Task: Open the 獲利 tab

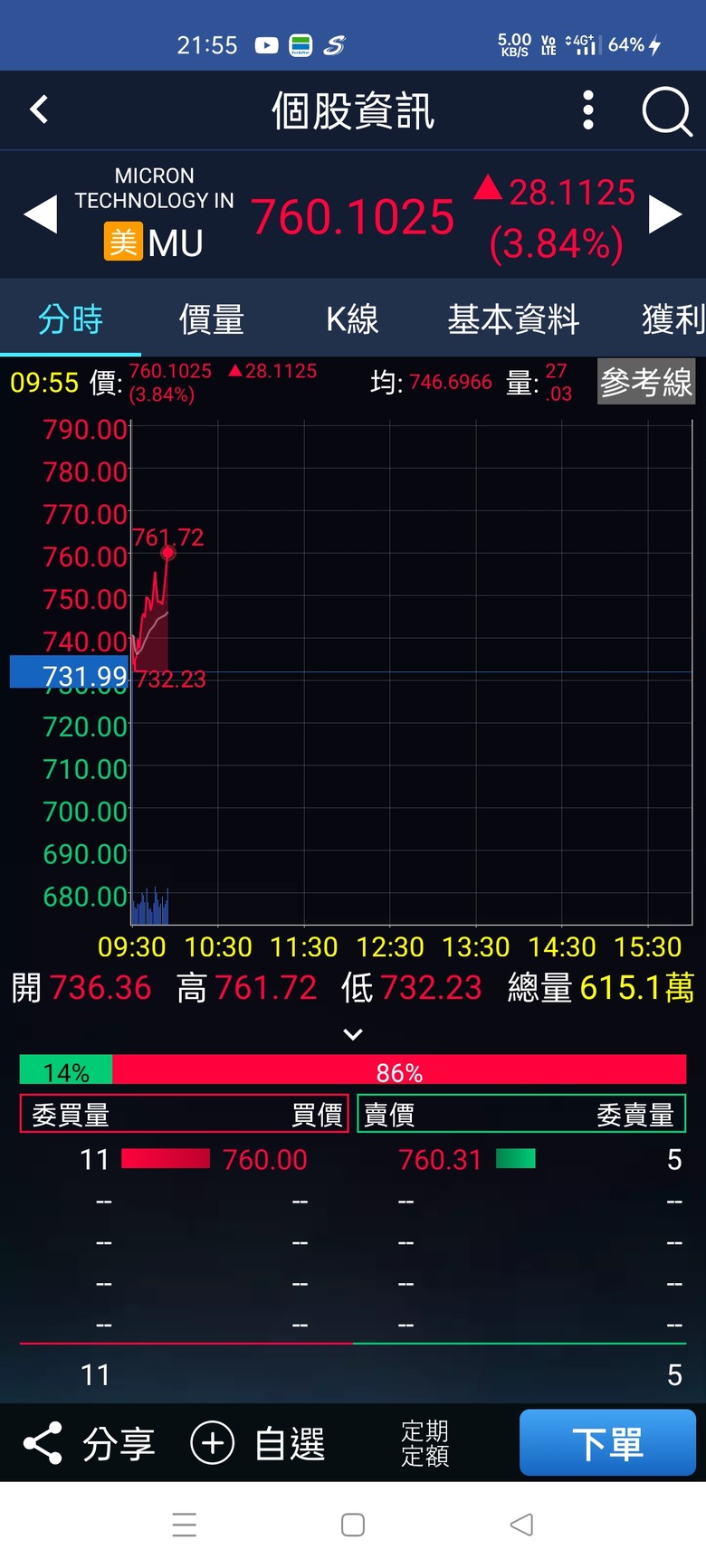Action: (673, 319)
